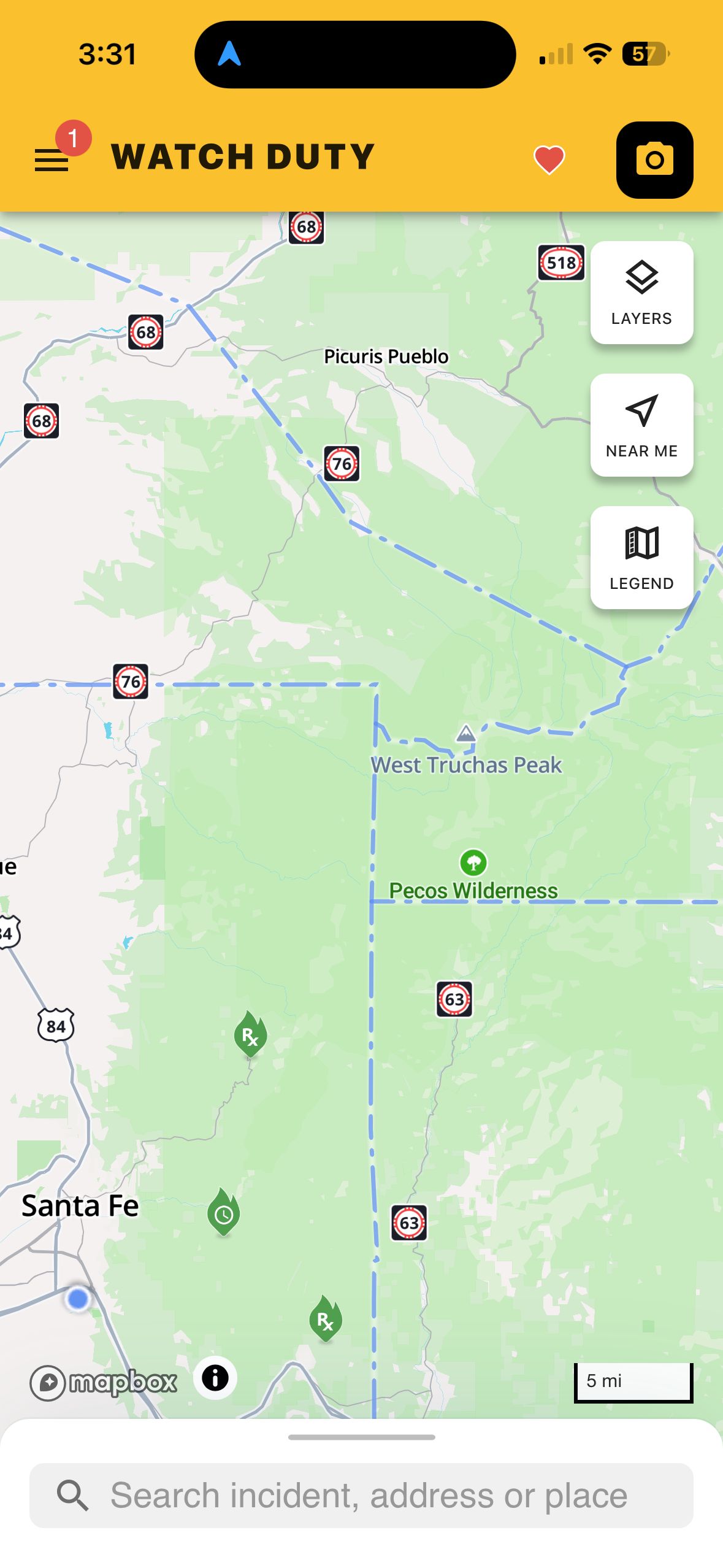This screenshot has height=1568, width=723.
Task: Open the camera button
Action: pyautogui.click(x=654, y=160)
